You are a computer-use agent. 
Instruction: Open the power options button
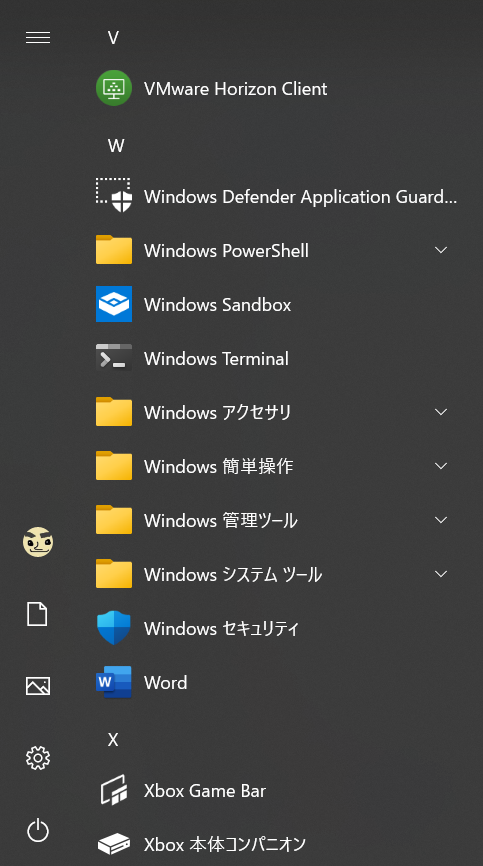coord(38,830)
